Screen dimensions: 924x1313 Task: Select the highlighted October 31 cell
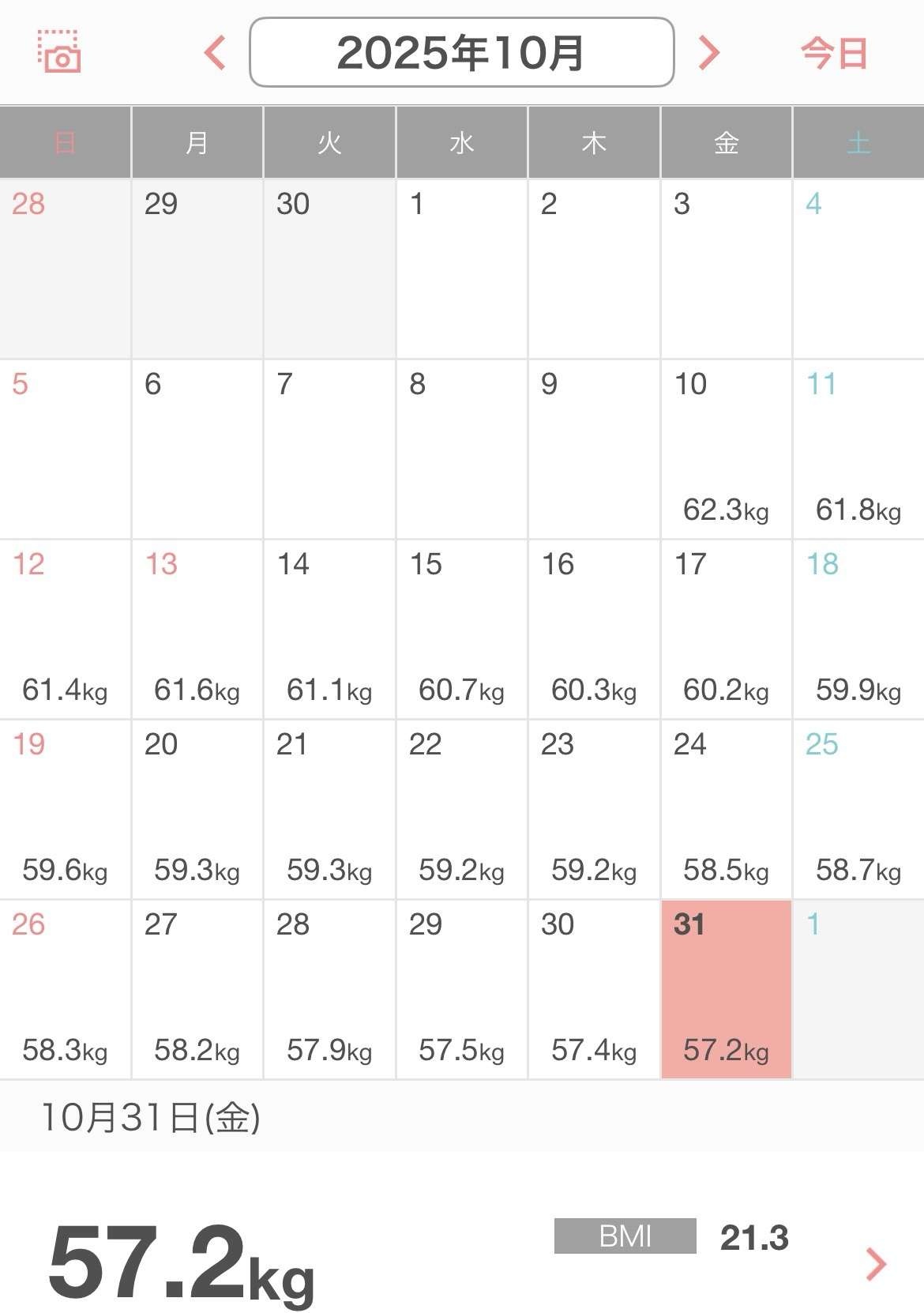point(726,989)
